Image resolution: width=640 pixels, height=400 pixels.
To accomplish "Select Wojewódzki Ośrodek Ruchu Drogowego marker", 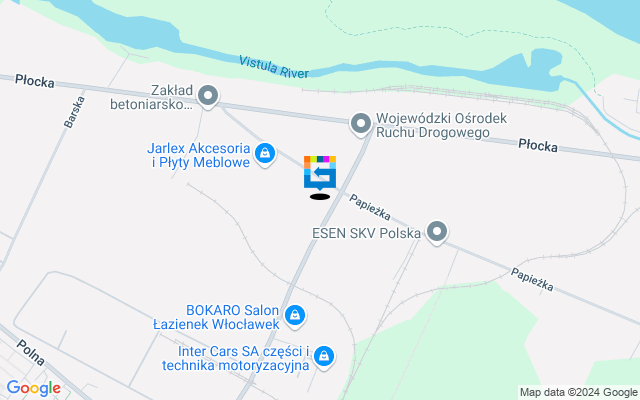I will 360,124.
